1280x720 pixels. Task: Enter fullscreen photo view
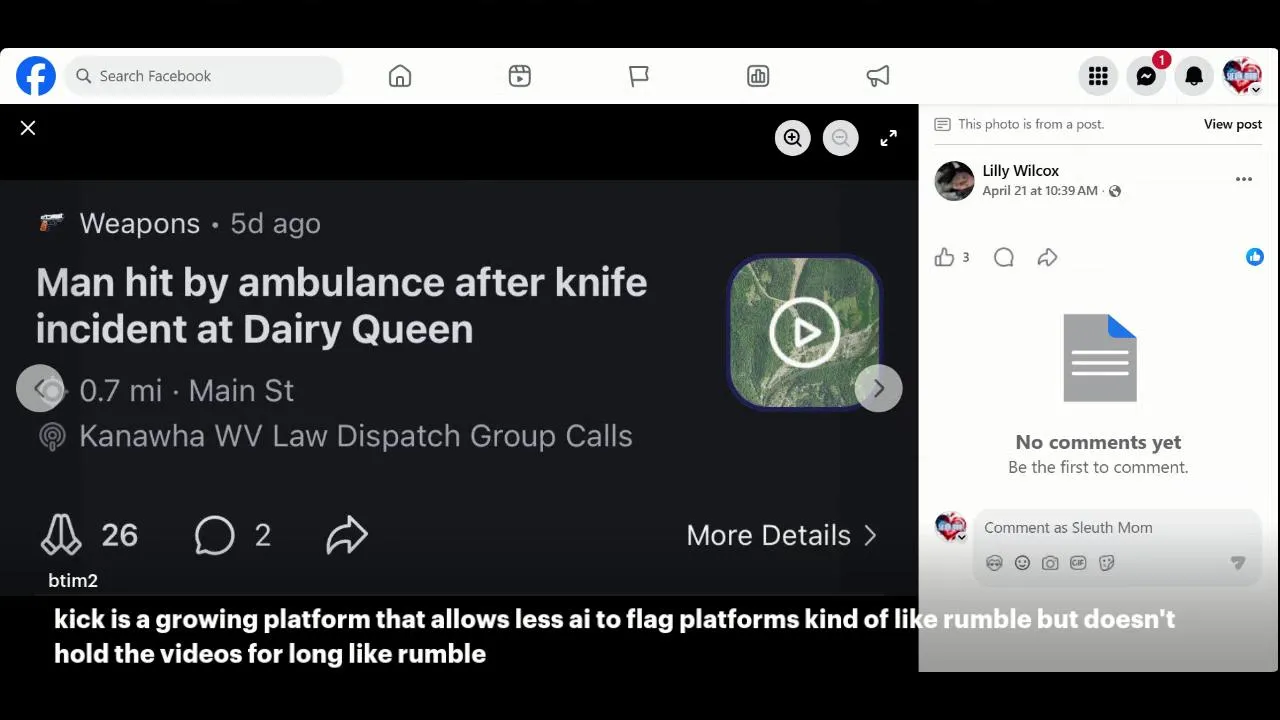pyautogui.click(x=888, y=139)
